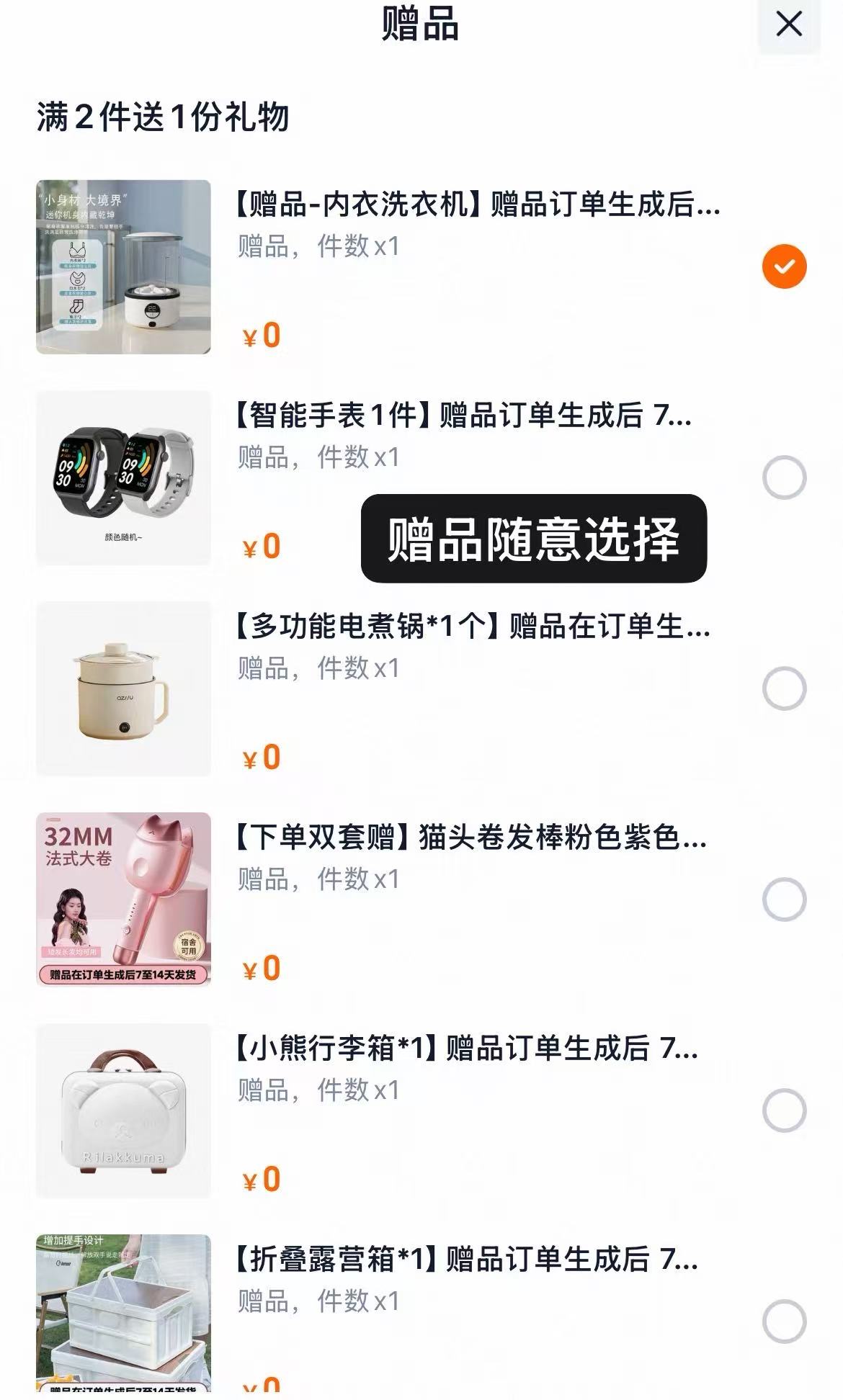Tap the 赠品 title at the top
The width and height of the screenshot is (843, 1400).
coord(421,24)
